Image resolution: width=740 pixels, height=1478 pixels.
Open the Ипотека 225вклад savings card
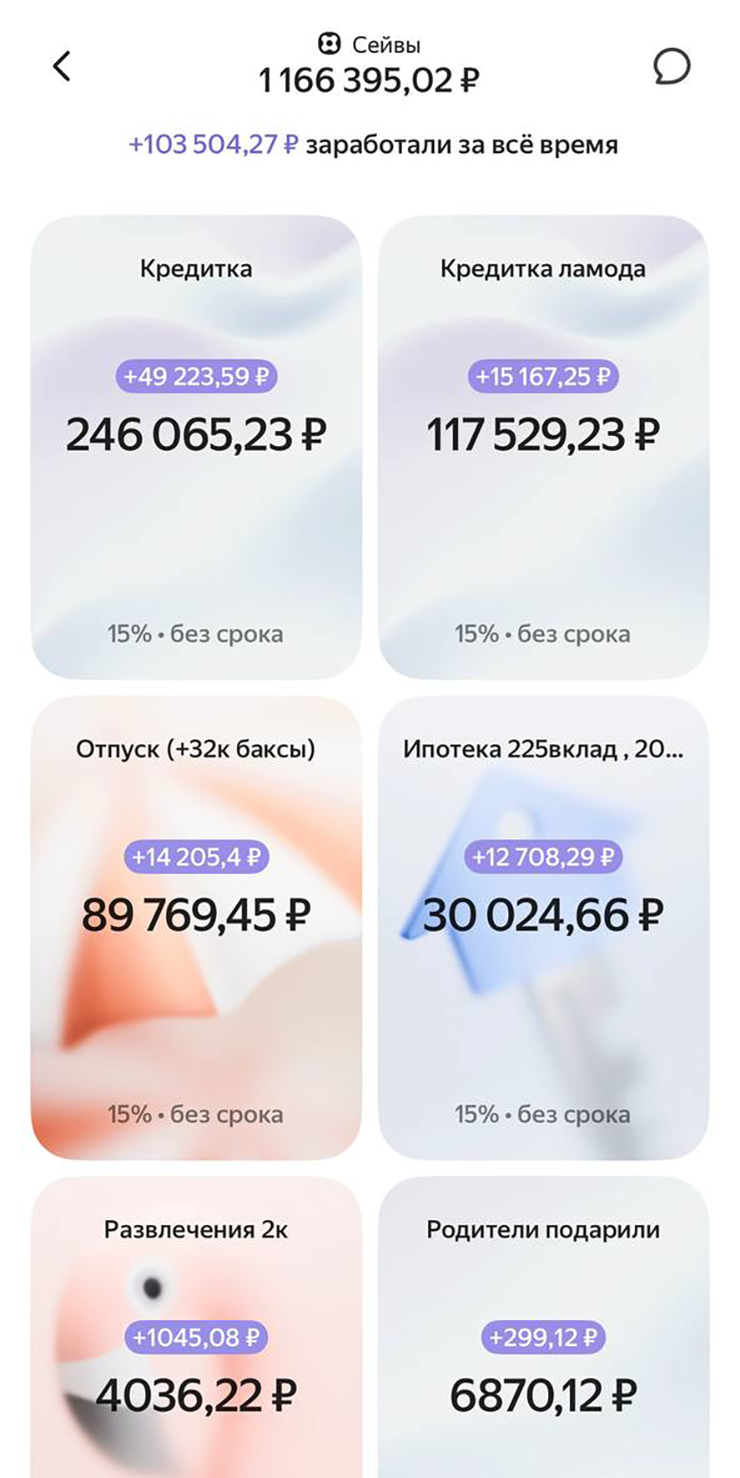click(543, 927)
